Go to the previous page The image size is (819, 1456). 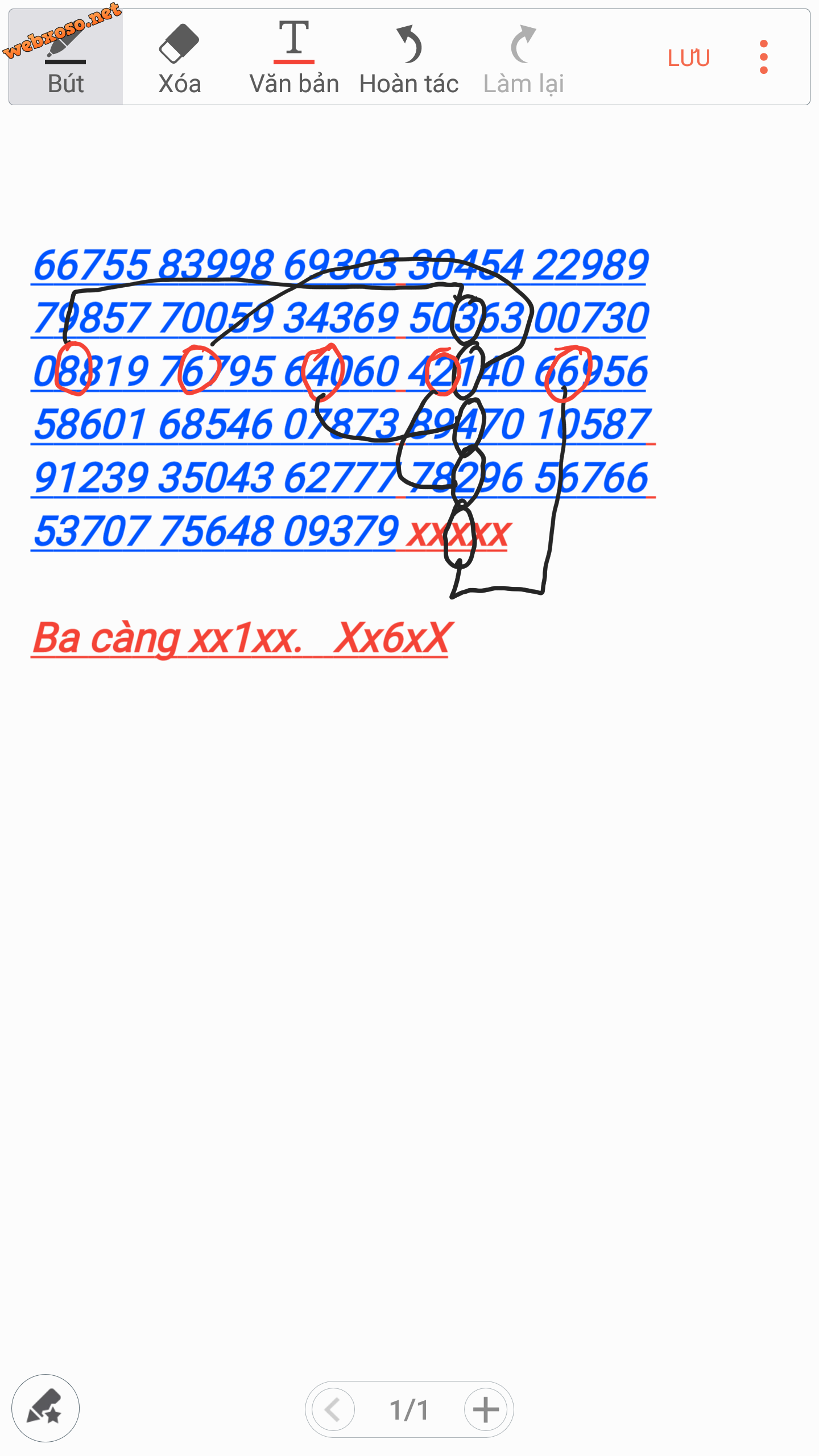[x=333, y=1409]
